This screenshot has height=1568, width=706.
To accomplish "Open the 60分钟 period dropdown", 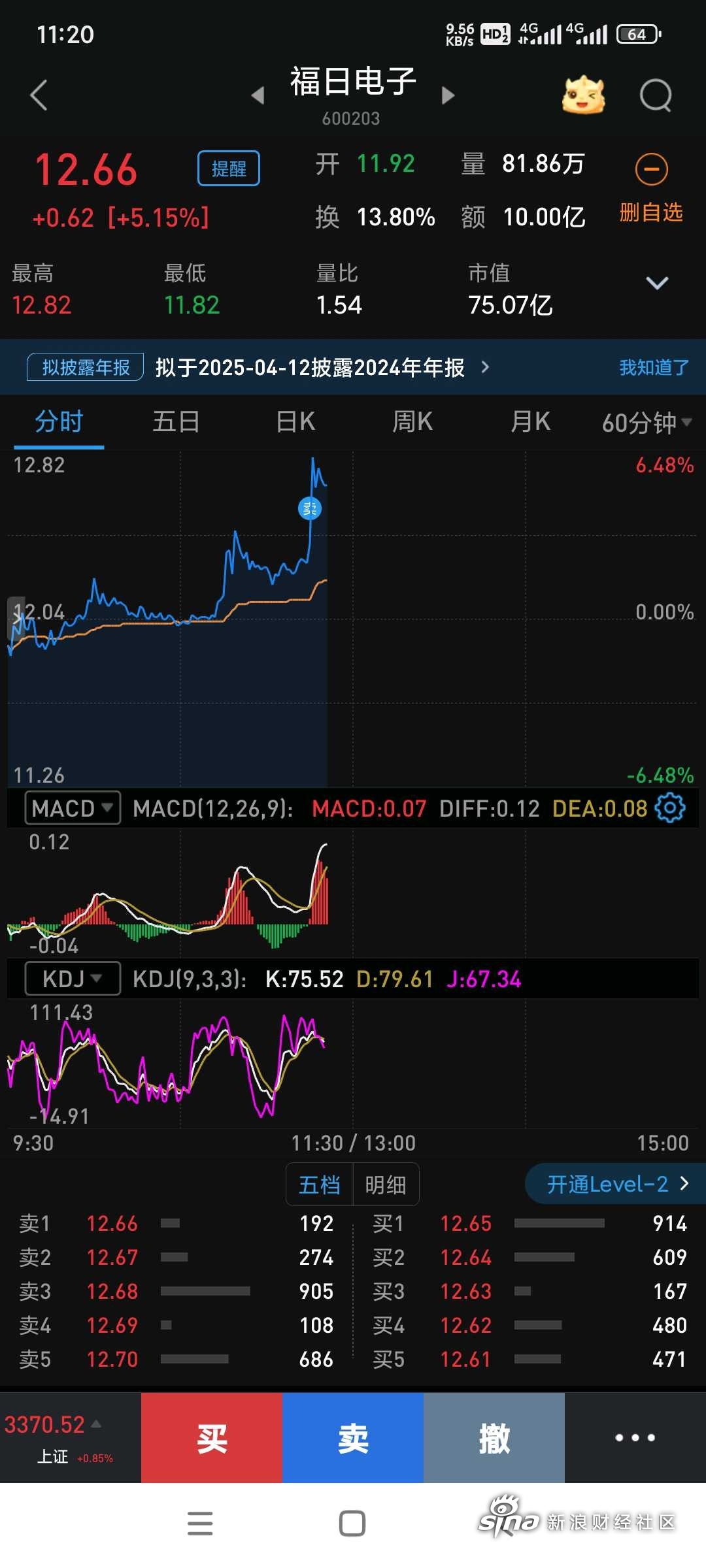I will (x=646, y=423).
